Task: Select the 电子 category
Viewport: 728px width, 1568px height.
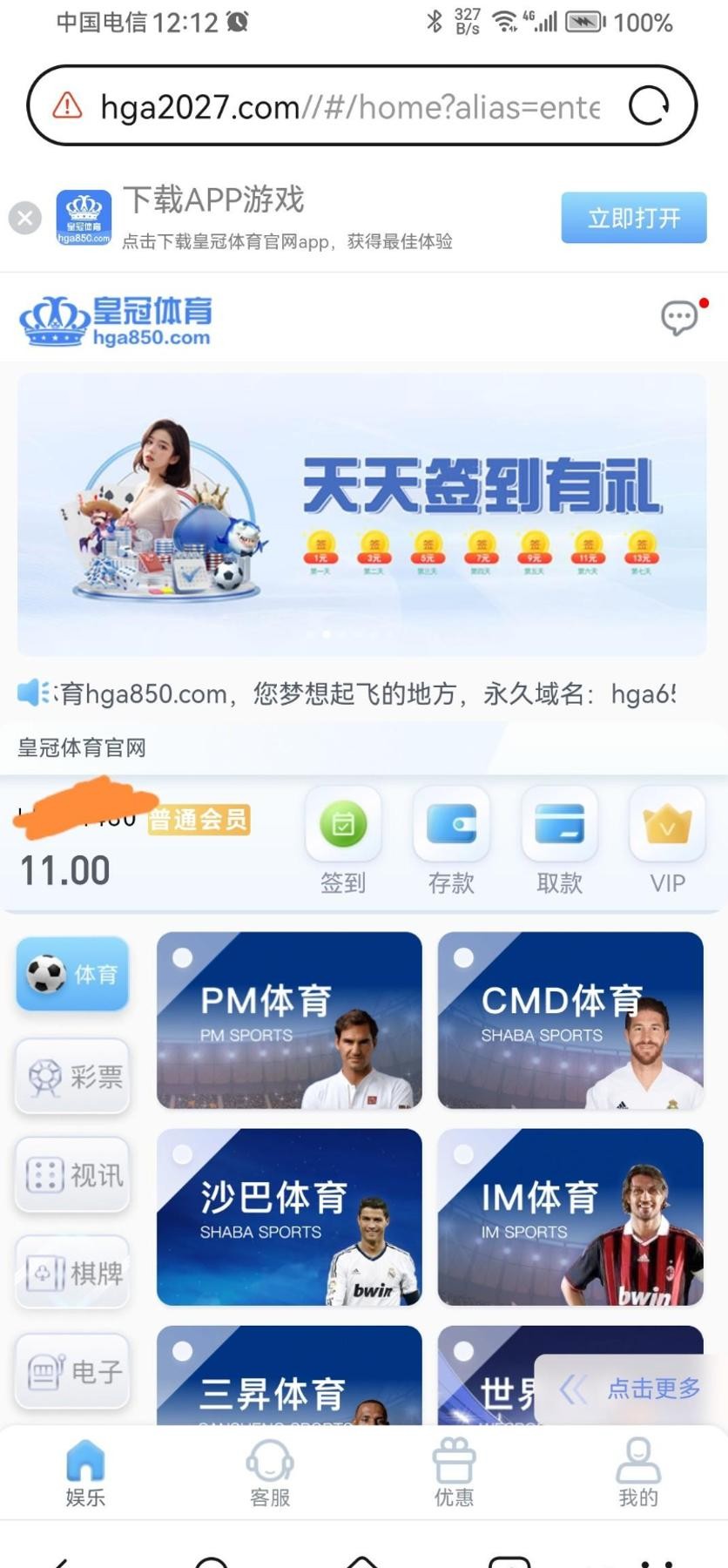Action: (x=73, y=1372)
